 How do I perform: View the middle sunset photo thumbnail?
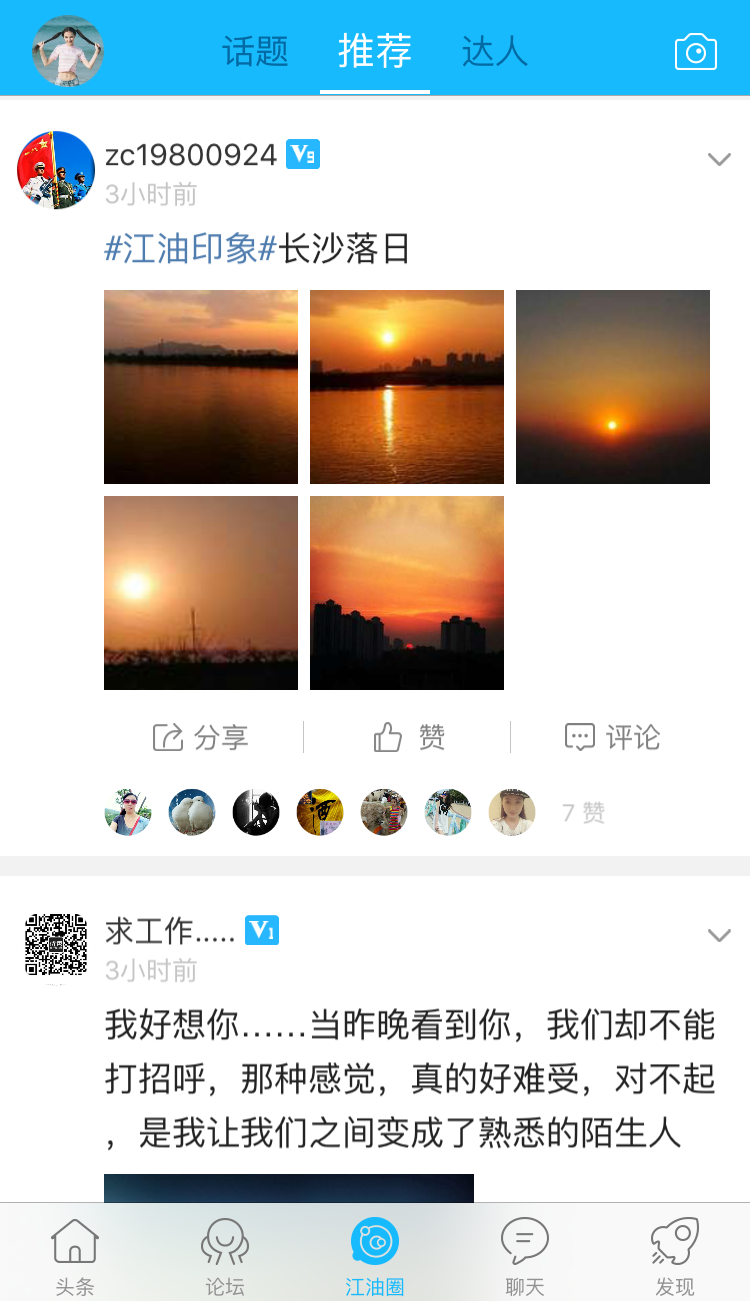(406, 386)
